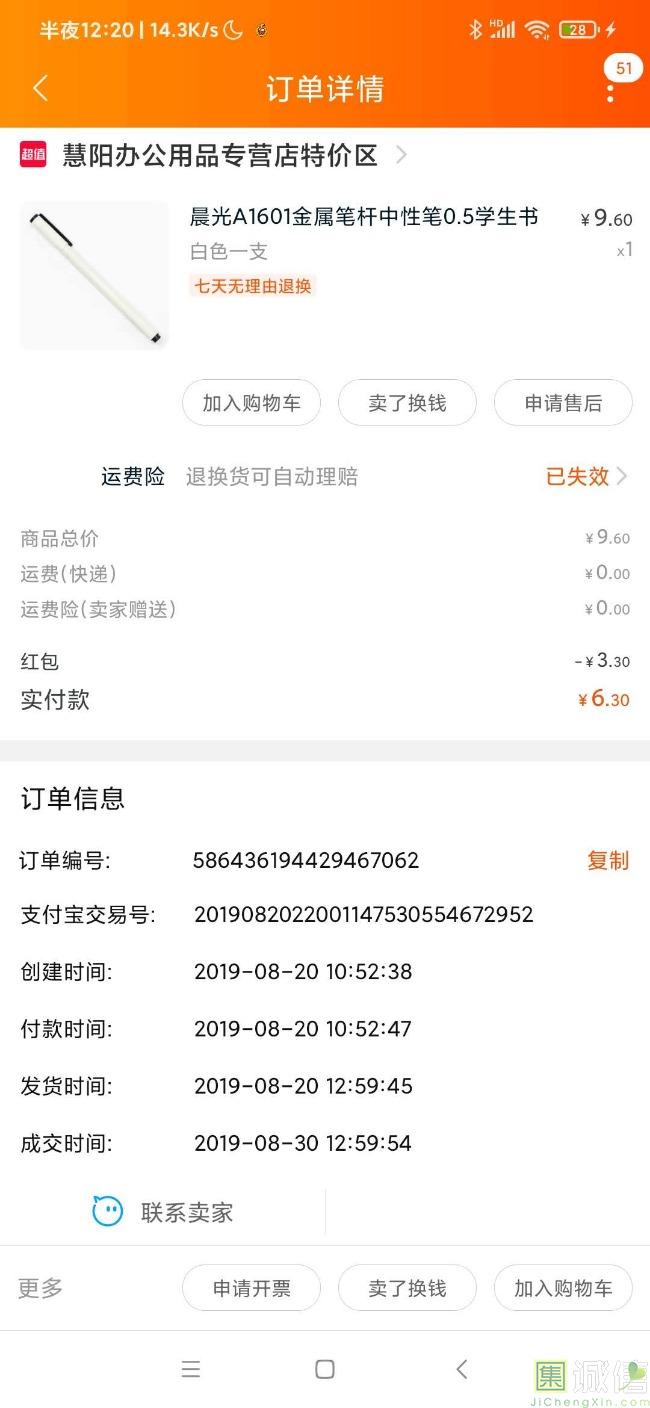Open the 更多 options
The width and height of the screenshot is (650, 1408).
(41, 1288)
